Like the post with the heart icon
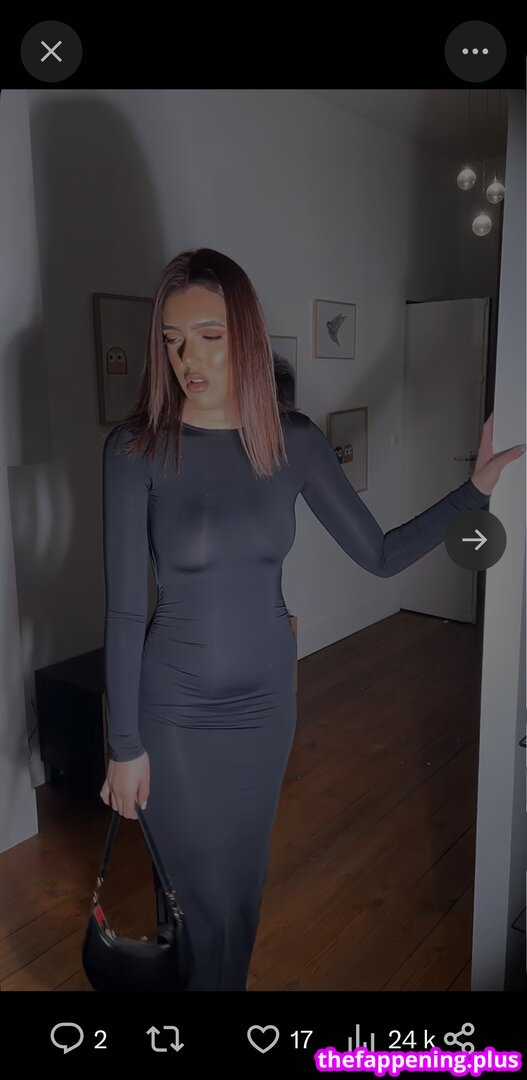 click(263, 1038)
